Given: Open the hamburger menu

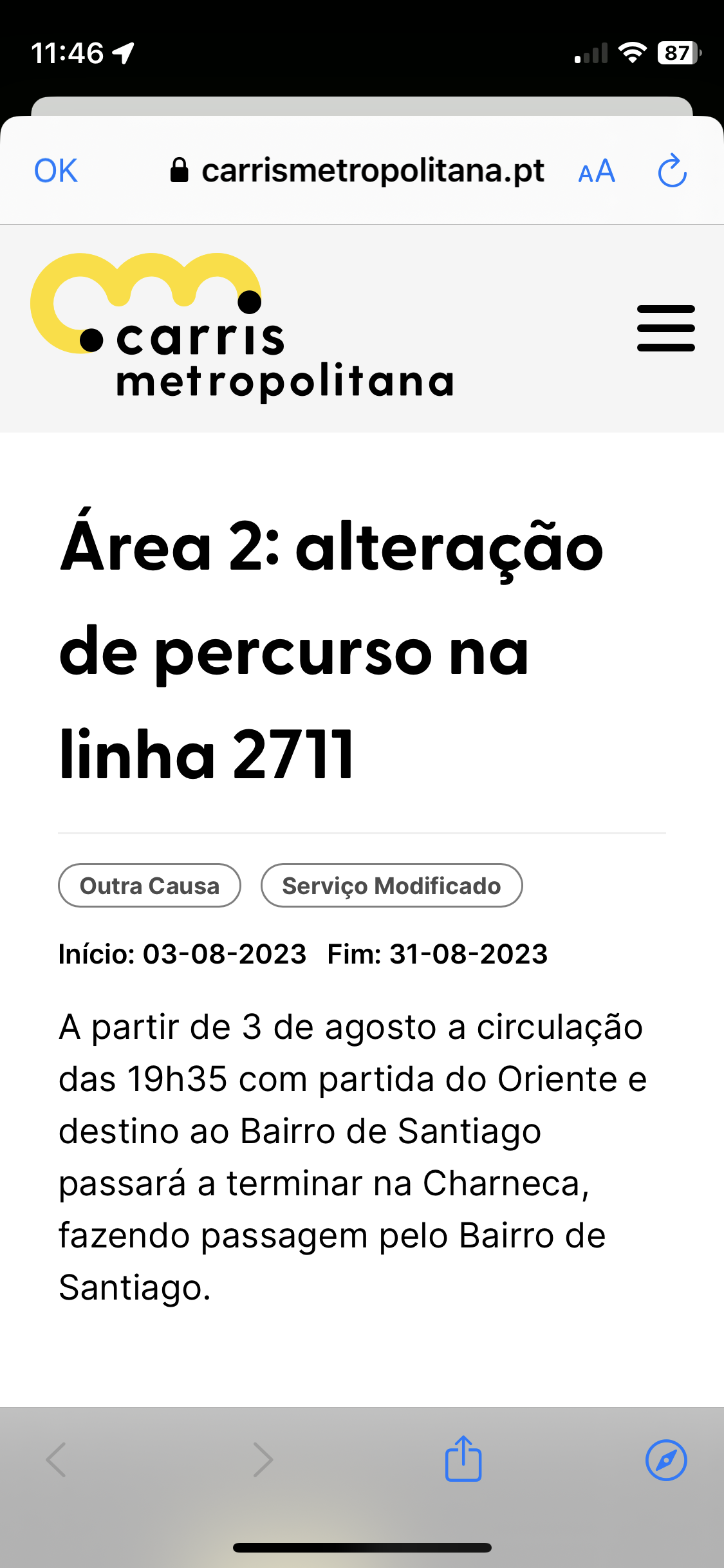Looking at the screenshot, I should [x=665, y=328].
